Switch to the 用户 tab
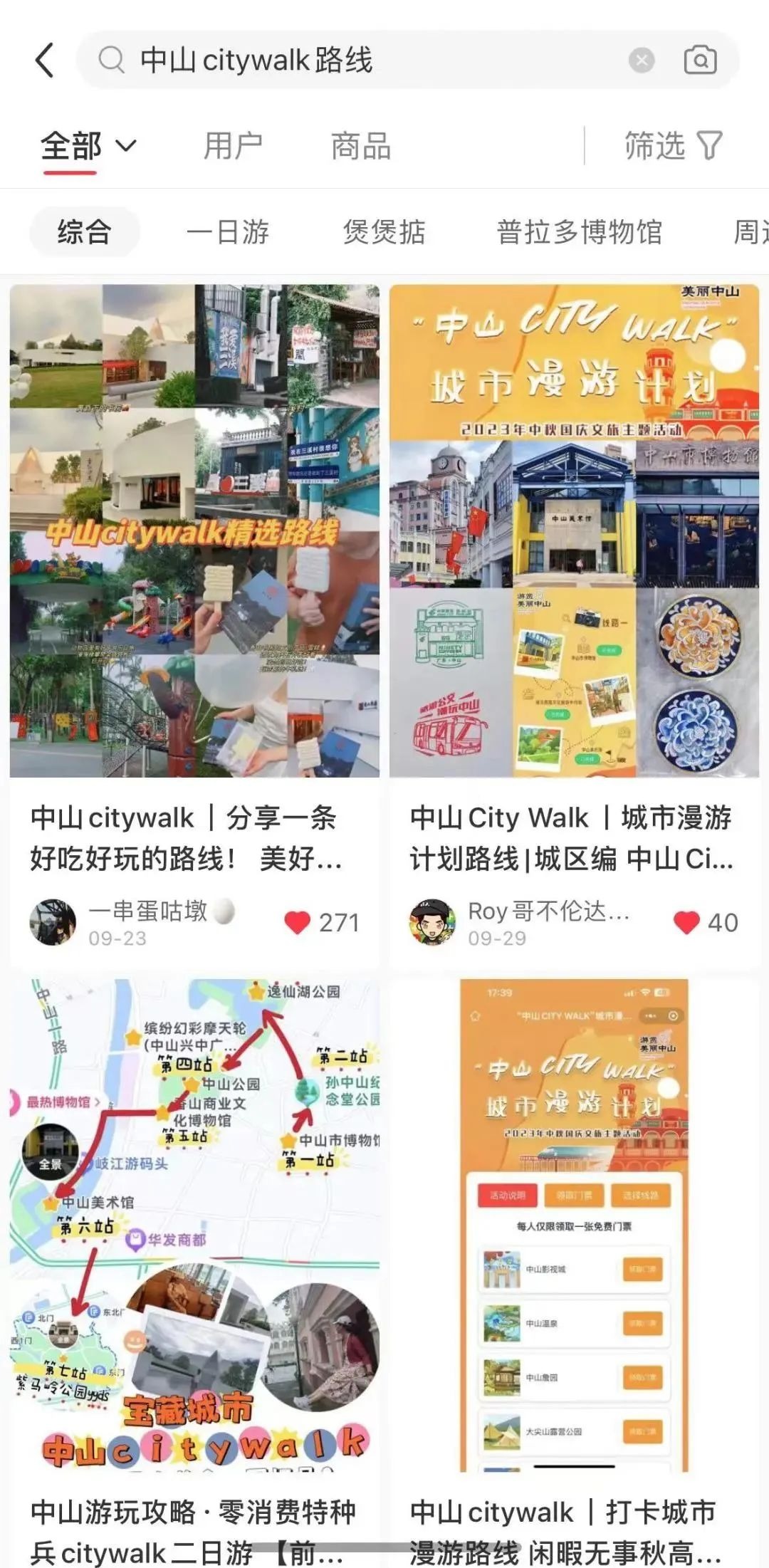 232,147
